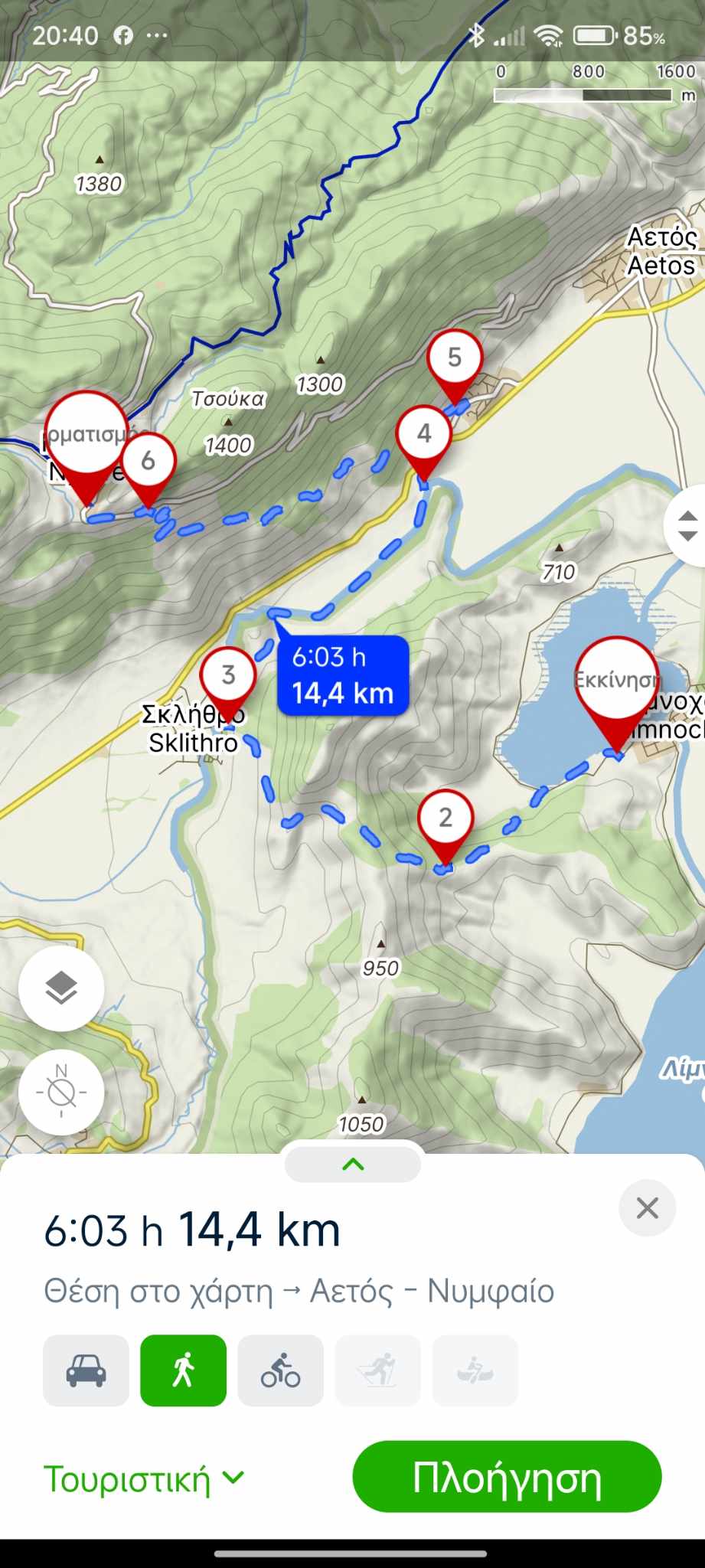Tap the compass location button

(x=61, y=1092)
